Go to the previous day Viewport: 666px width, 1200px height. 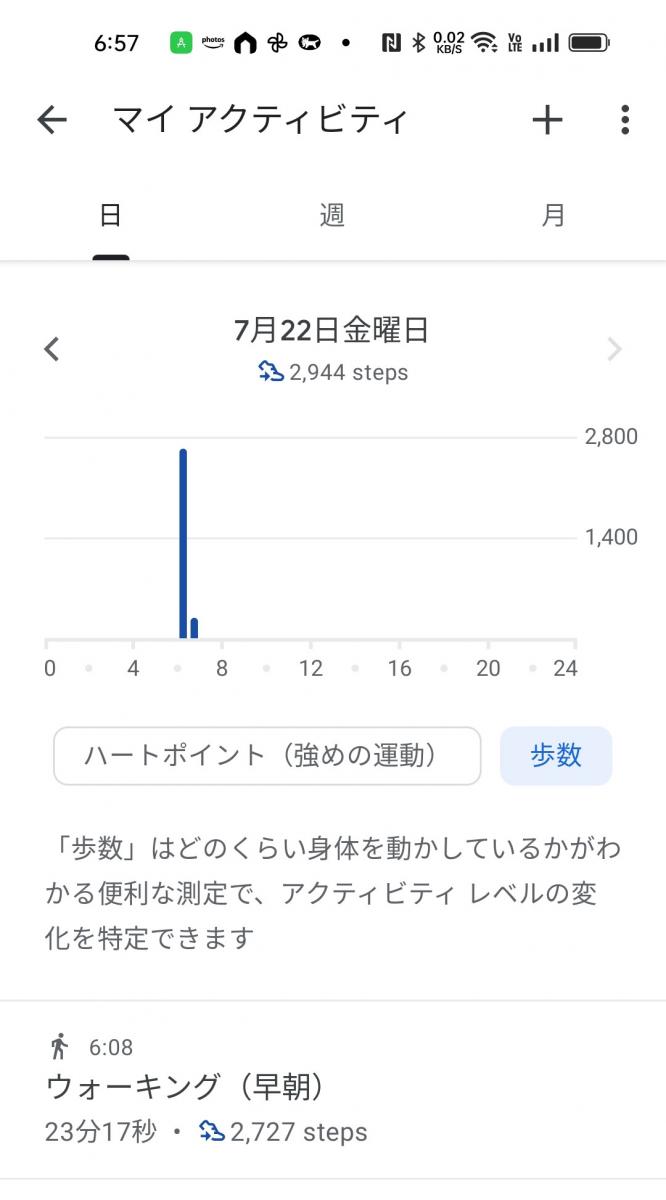pos(52,349)
